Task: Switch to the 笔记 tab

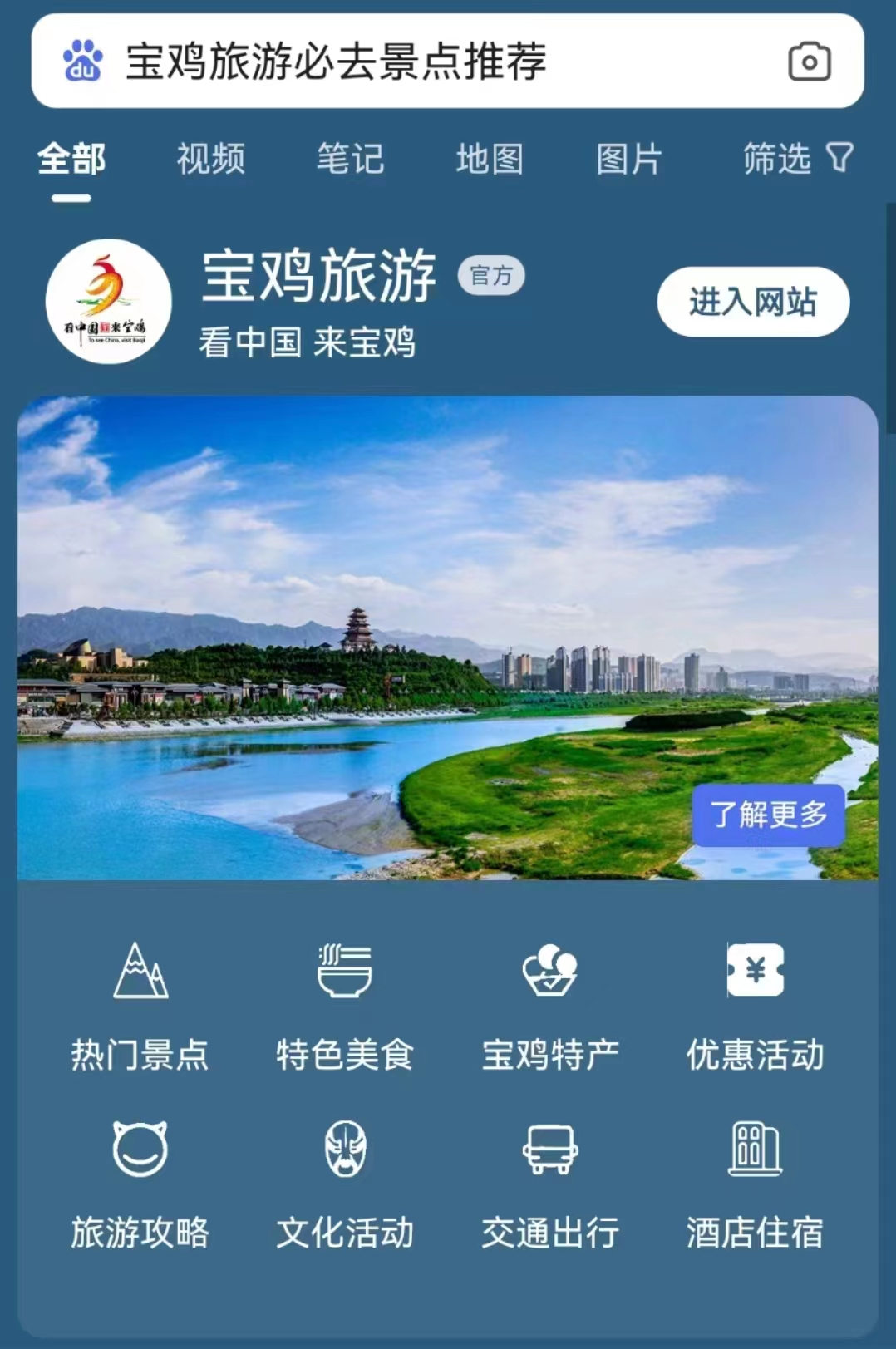Action: 350,158
